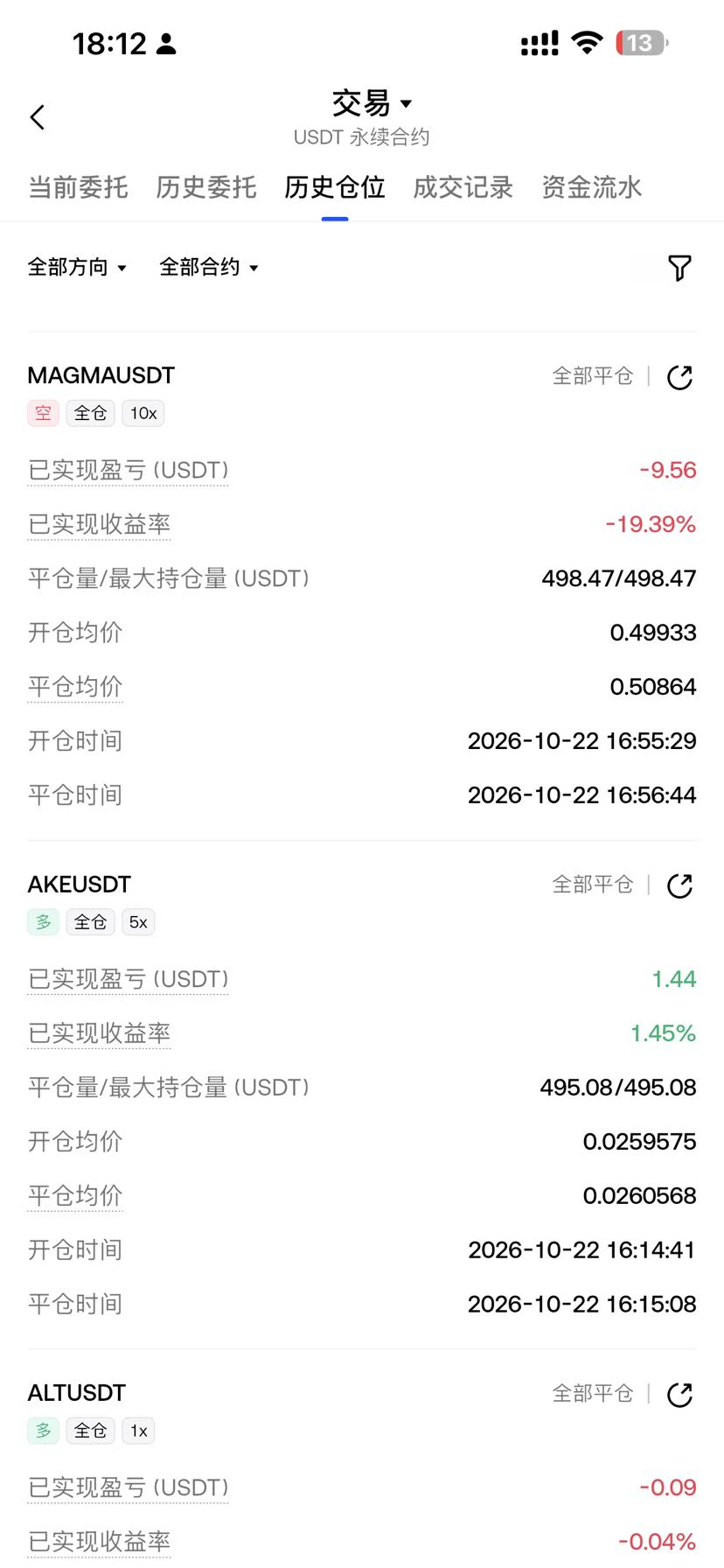Tap 已实现收益率 under AKEUSDT for explanation
Viewport: 724px width, 1568px height.
pos(100,1033)
